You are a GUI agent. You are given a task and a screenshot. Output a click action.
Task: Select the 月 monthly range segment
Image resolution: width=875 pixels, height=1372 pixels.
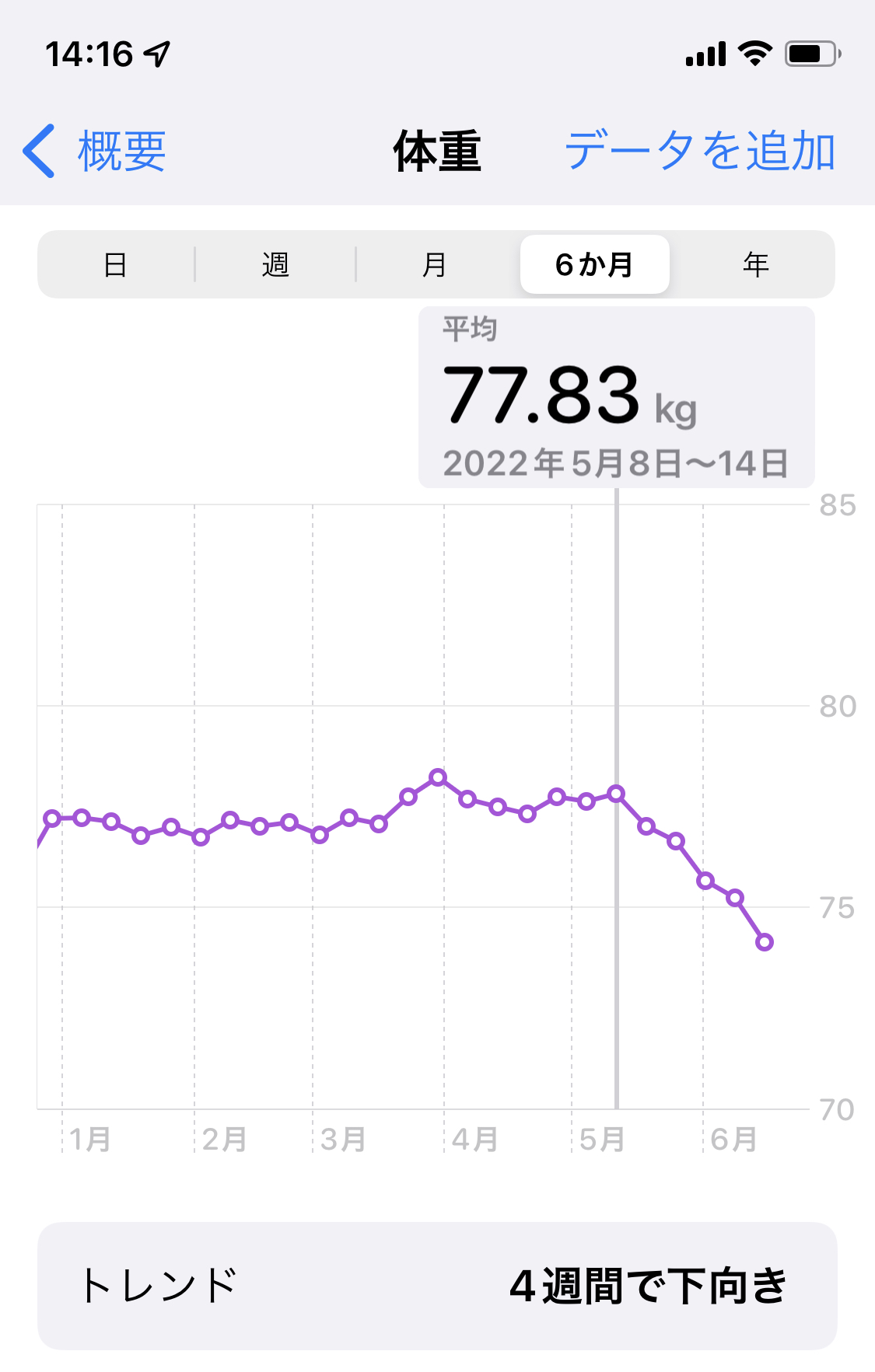click(x=434, y=264)
